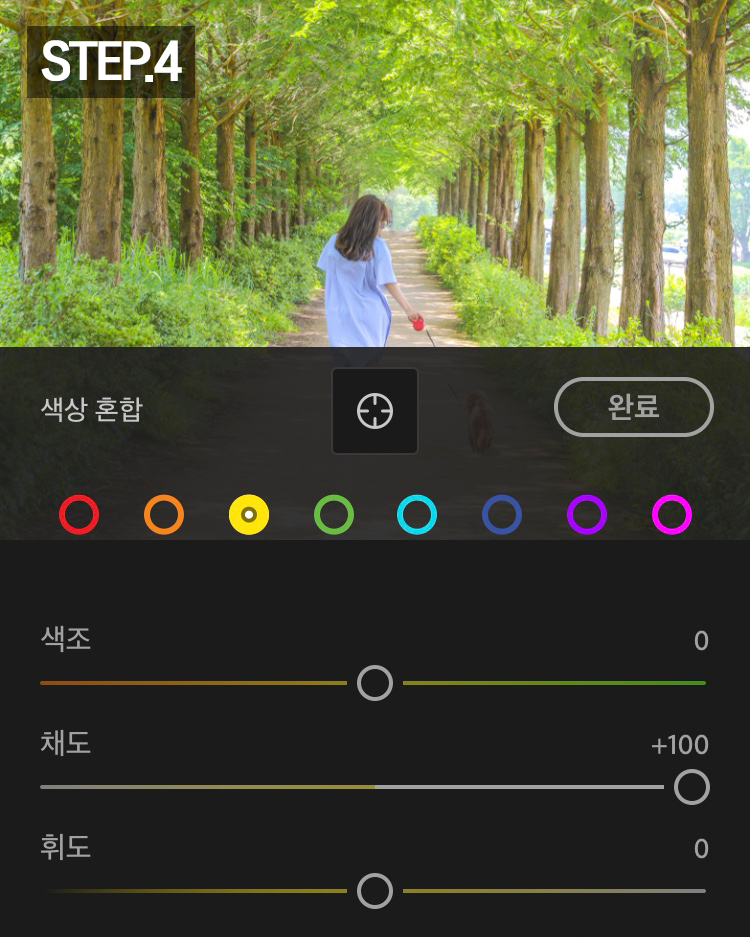Image resolution: width=750 pixels, height=937 pixels.
Task: Select the cyan color swatch
Action: (x=417, y=515)
